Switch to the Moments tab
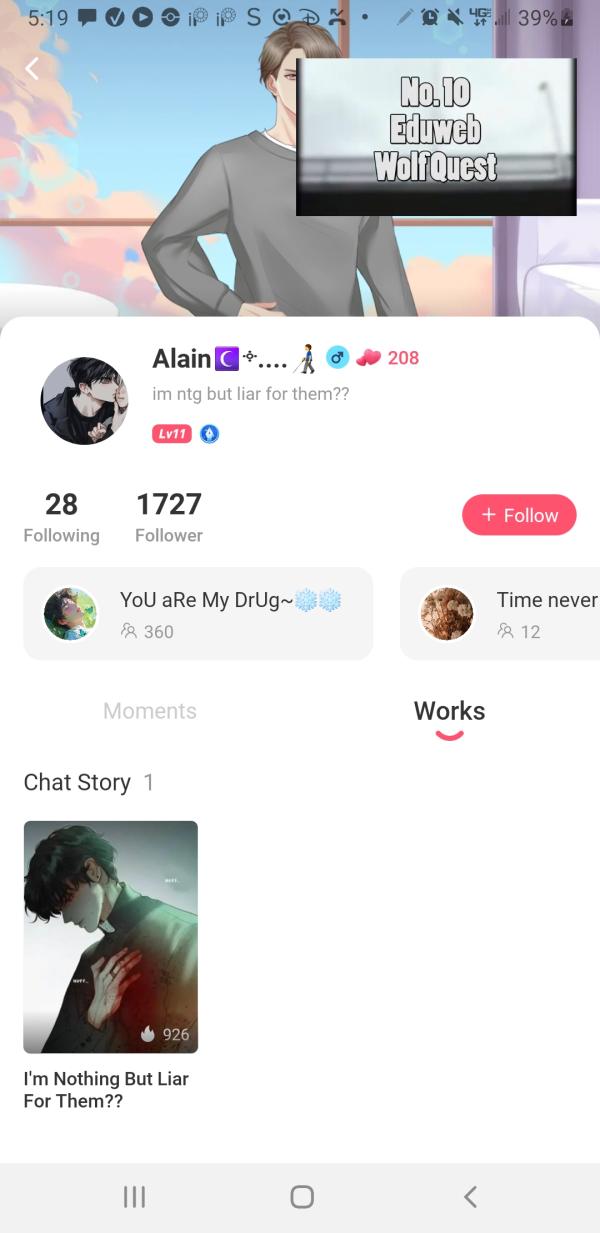600x1233 pixels. (150, 711)
